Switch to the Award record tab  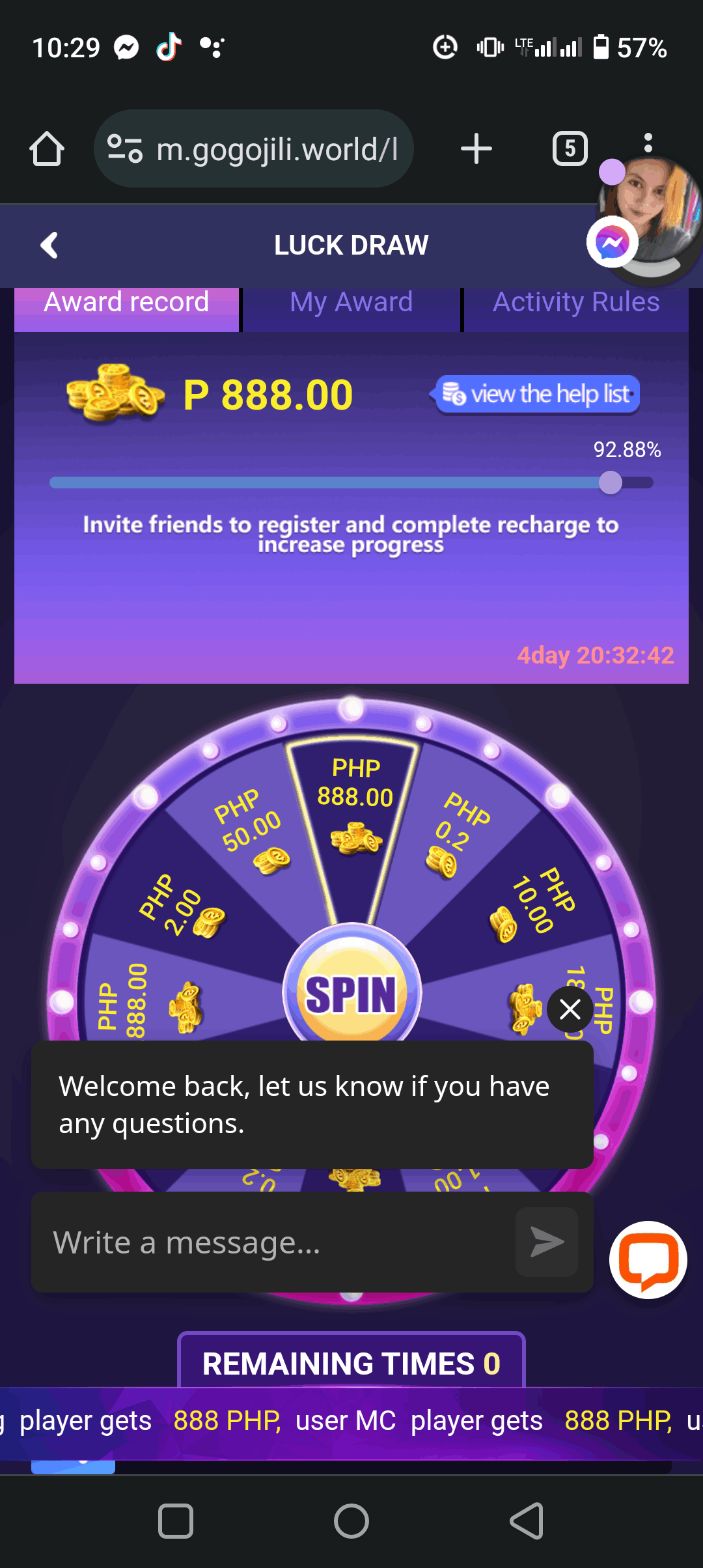126,303
